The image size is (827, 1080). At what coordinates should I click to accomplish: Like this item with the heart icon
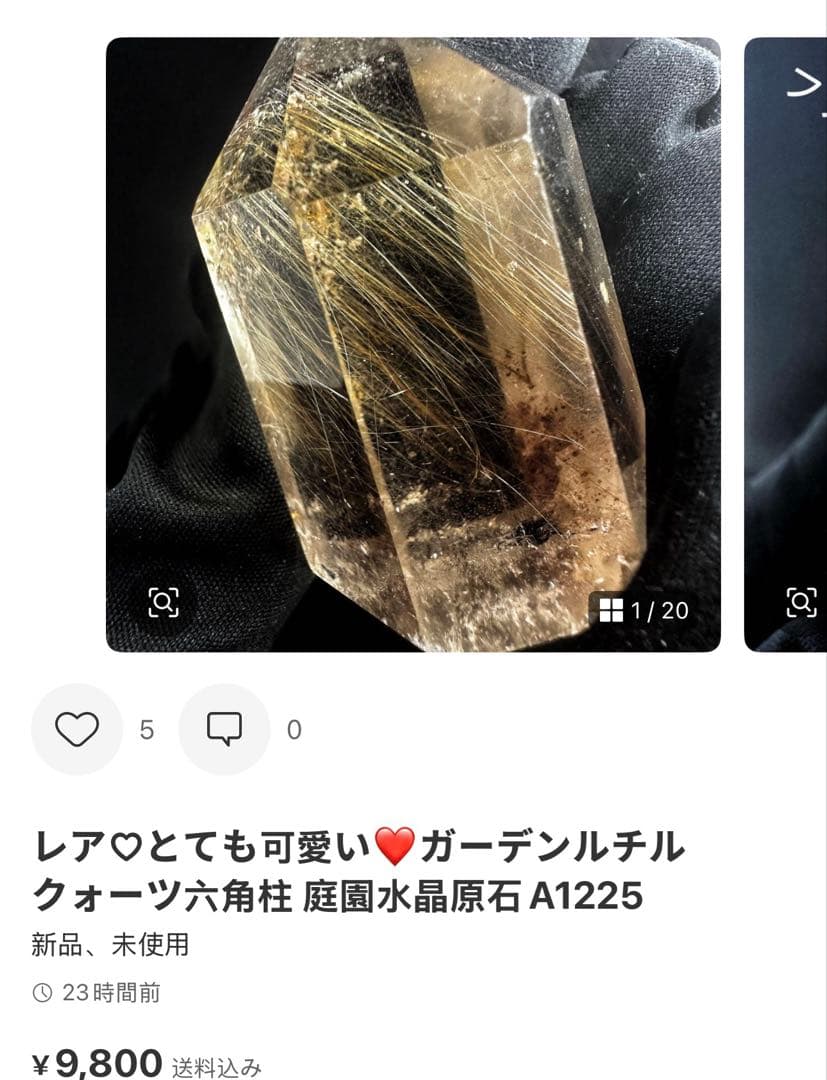click(76, 729)
